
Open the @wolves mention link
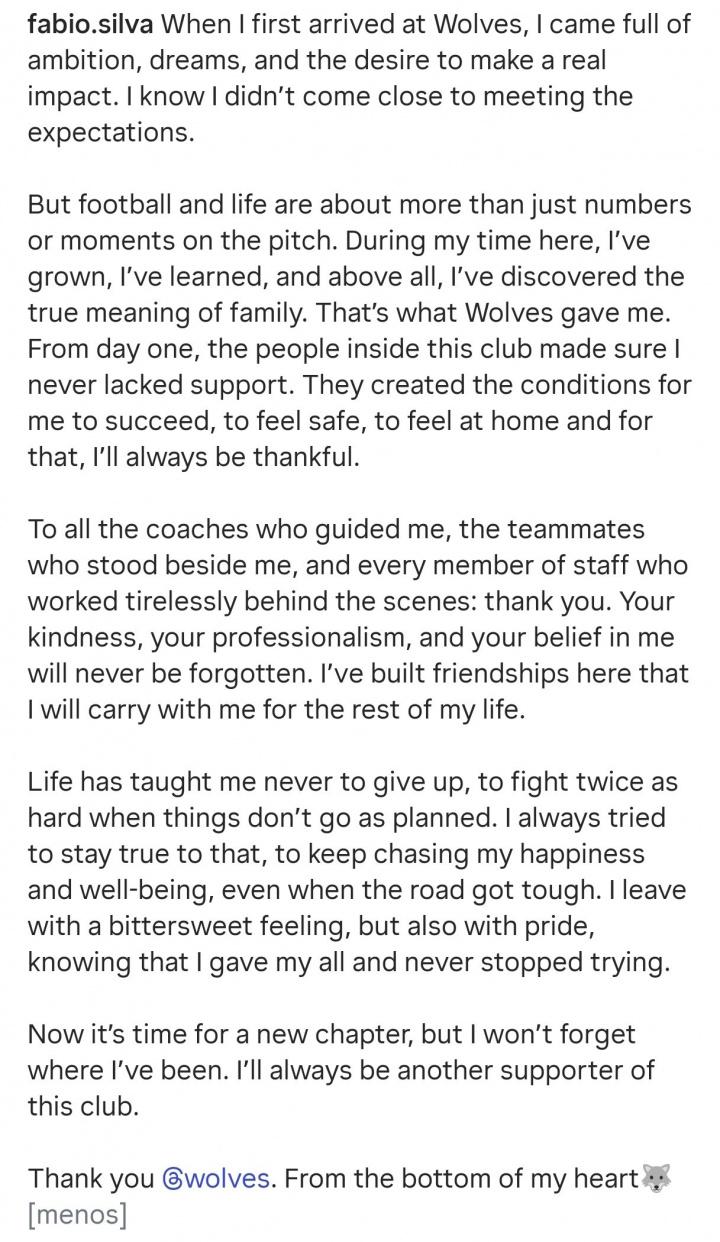(x=216, y=1178)
